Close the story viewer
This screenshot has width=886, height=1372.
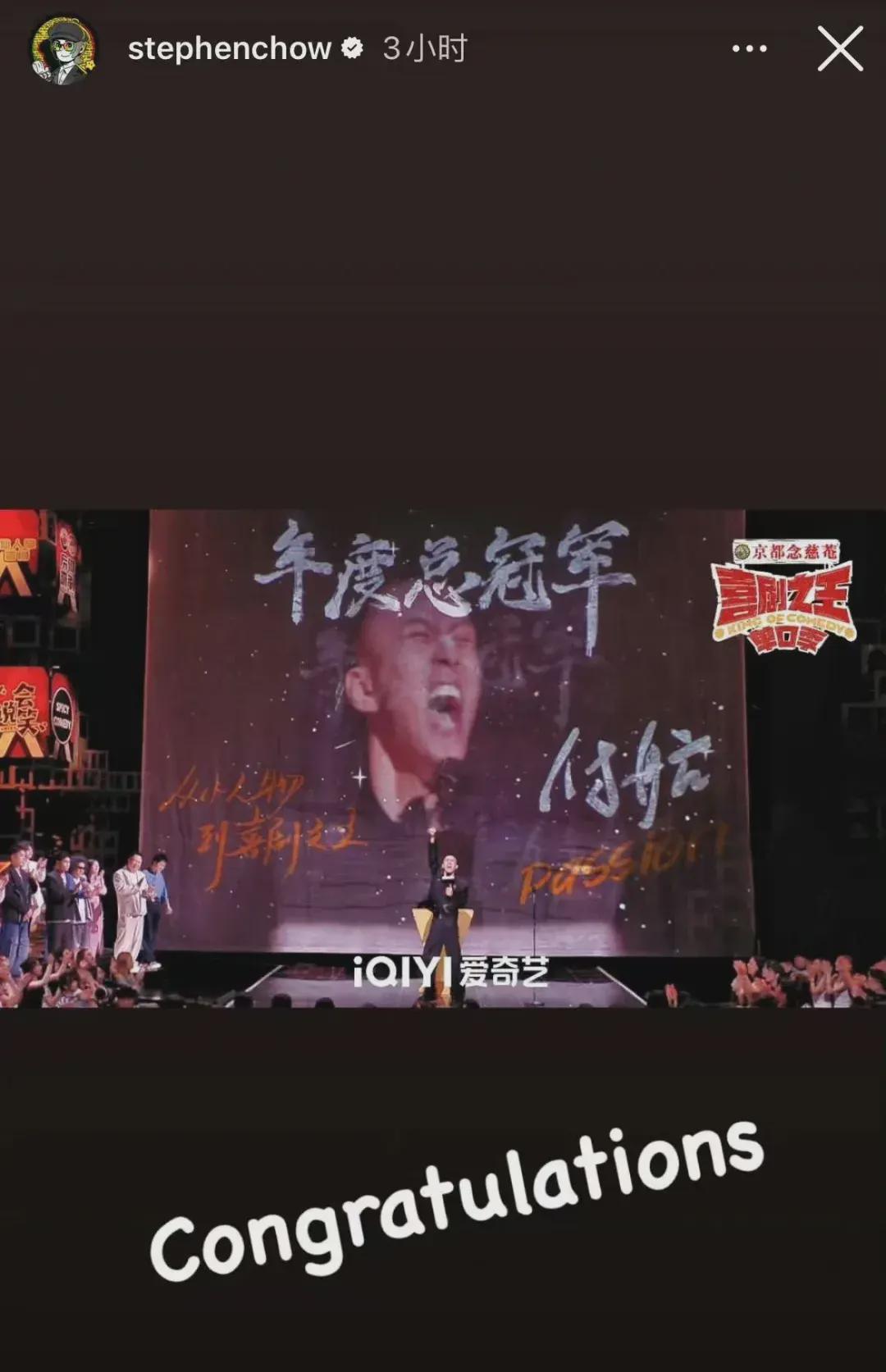pyautogui.click(x=840, y=48)
